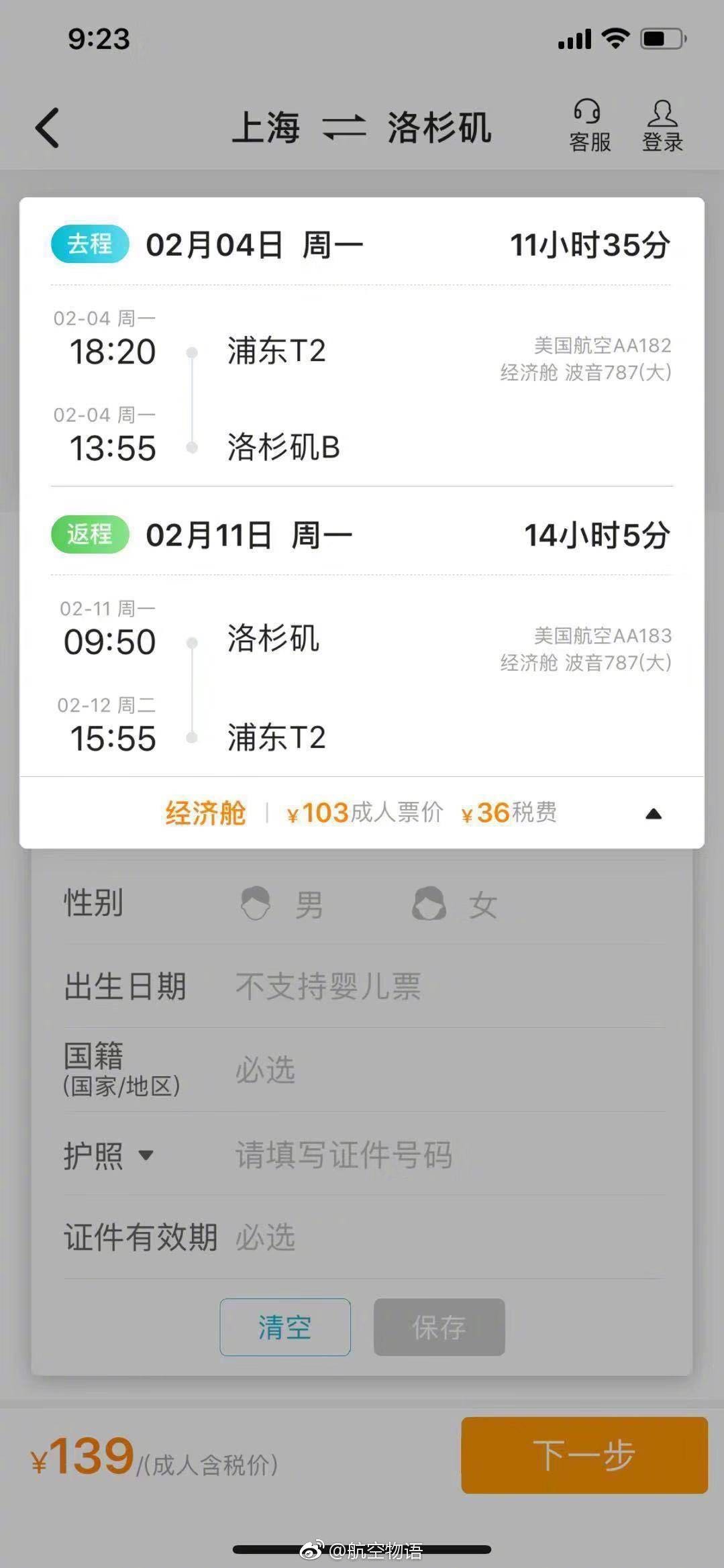The image size is (724, 1568).
Task: Contact 客服 customer service
Action: (x=589, y=126)
